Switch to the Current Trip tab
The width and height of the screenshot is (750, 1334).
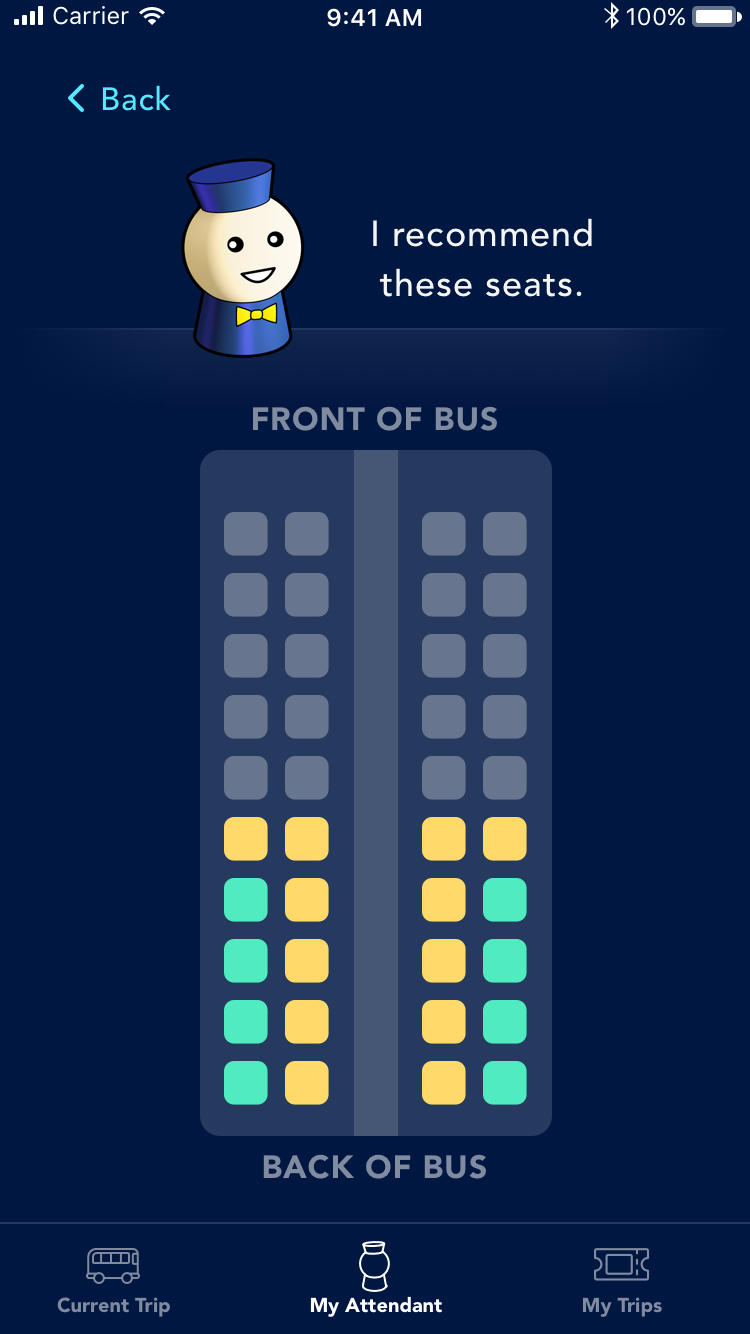[113, 1280]
